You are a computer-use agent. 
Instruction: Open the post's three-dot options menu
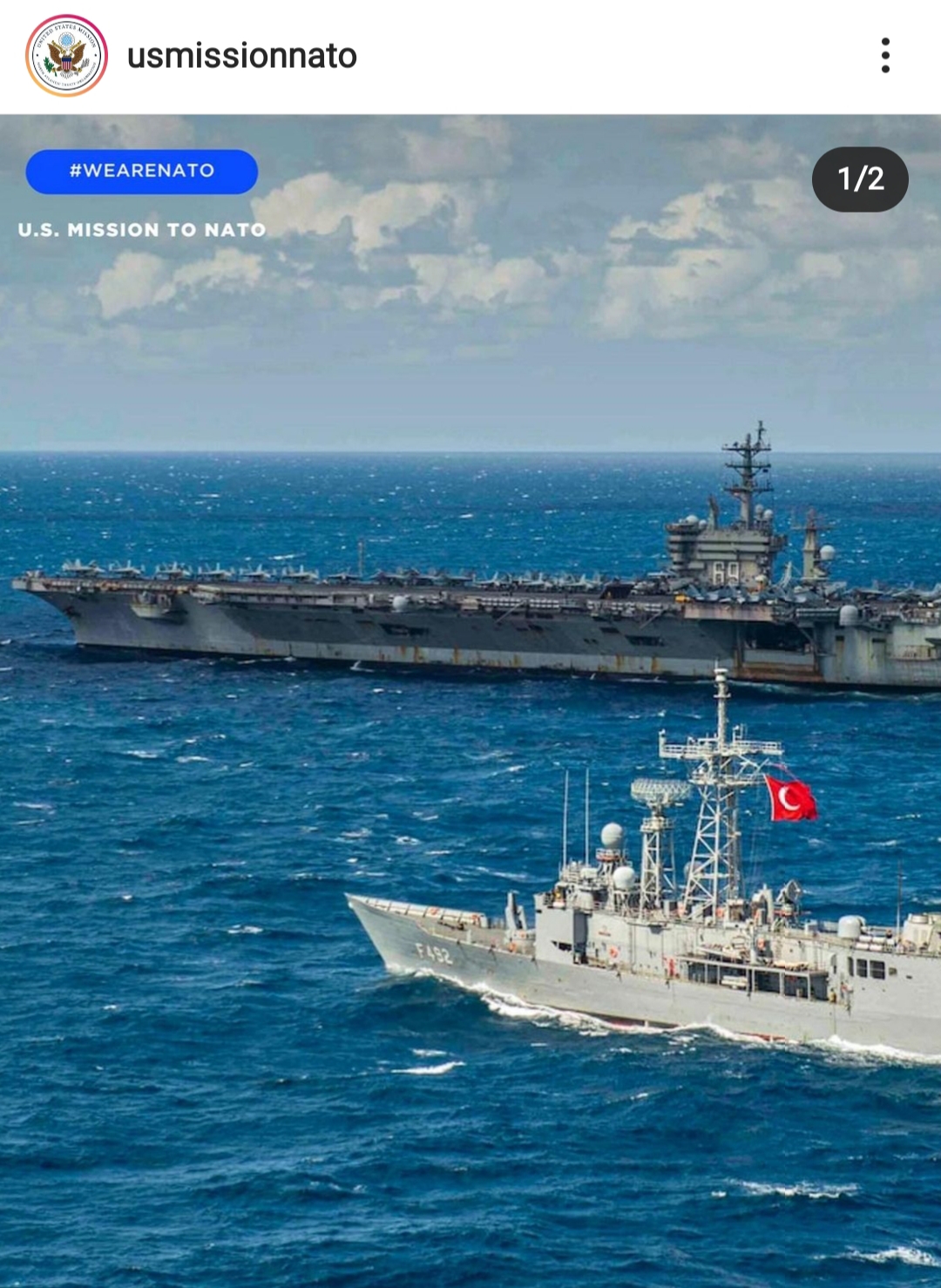(x=885, y=56)
